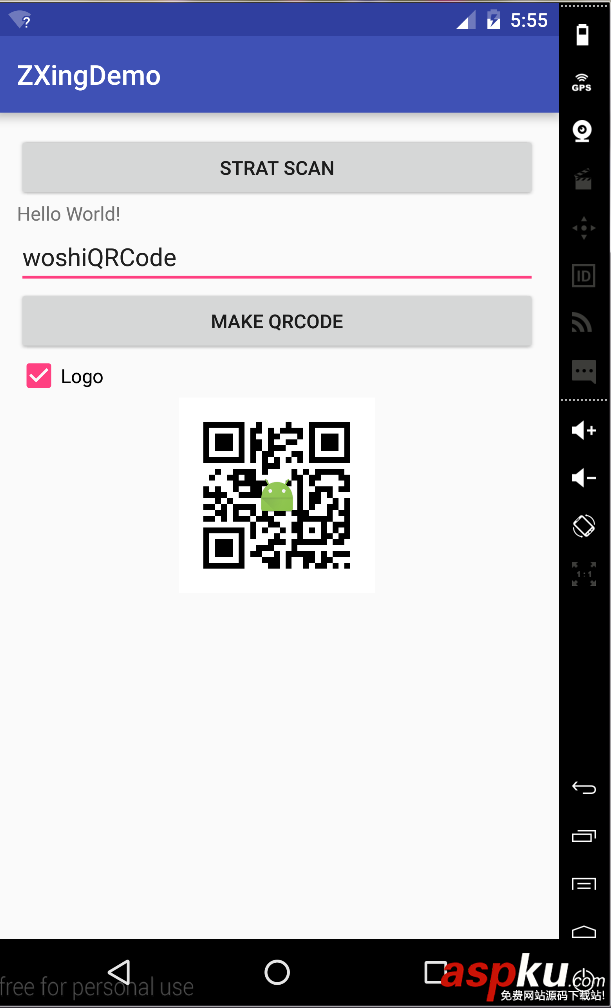611x1008 pixels.
Task: Tap MAKE QRCODE to generate code
Action: click(277, 322)
